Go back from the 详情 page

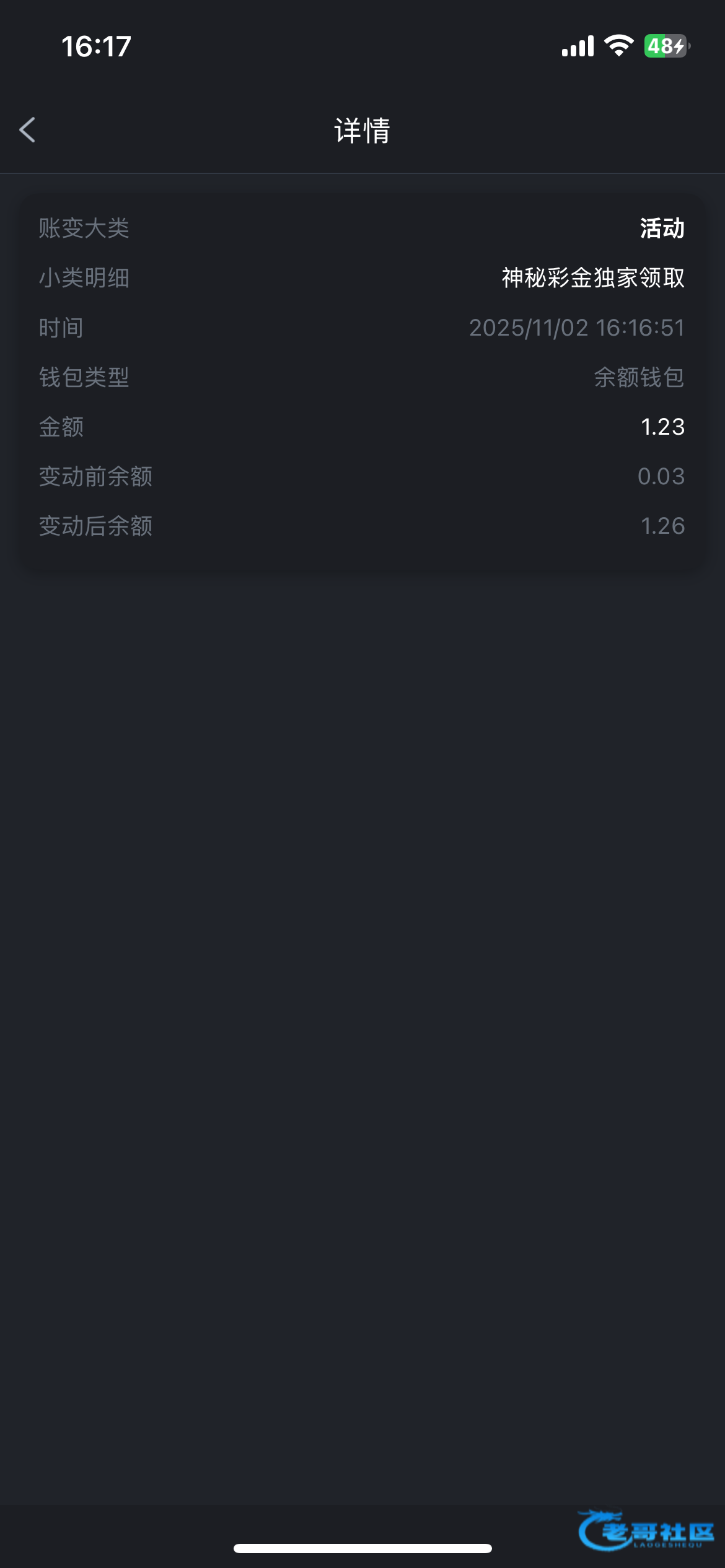(x=27, y=130)
